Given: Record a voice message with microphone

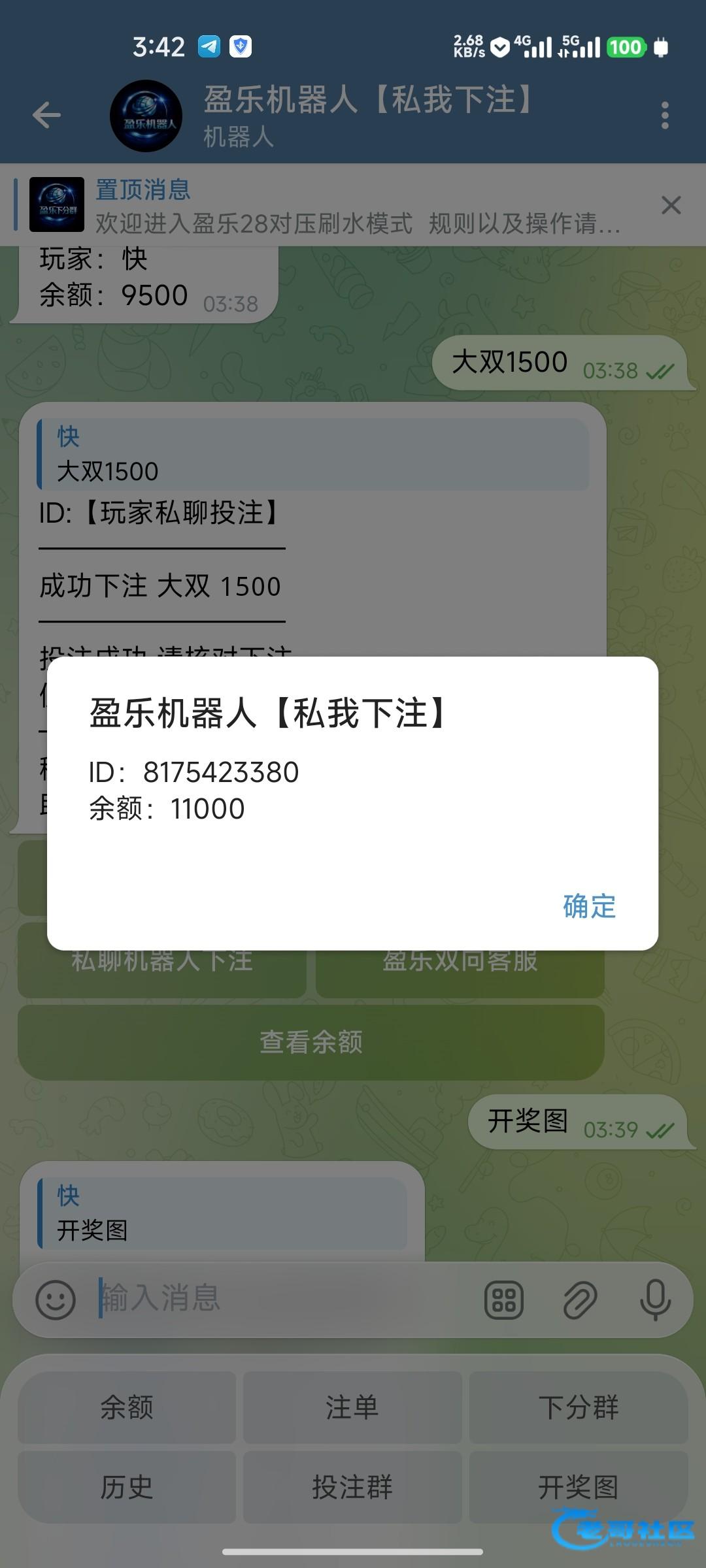Looking at the screenshot, I should 655,1299.
